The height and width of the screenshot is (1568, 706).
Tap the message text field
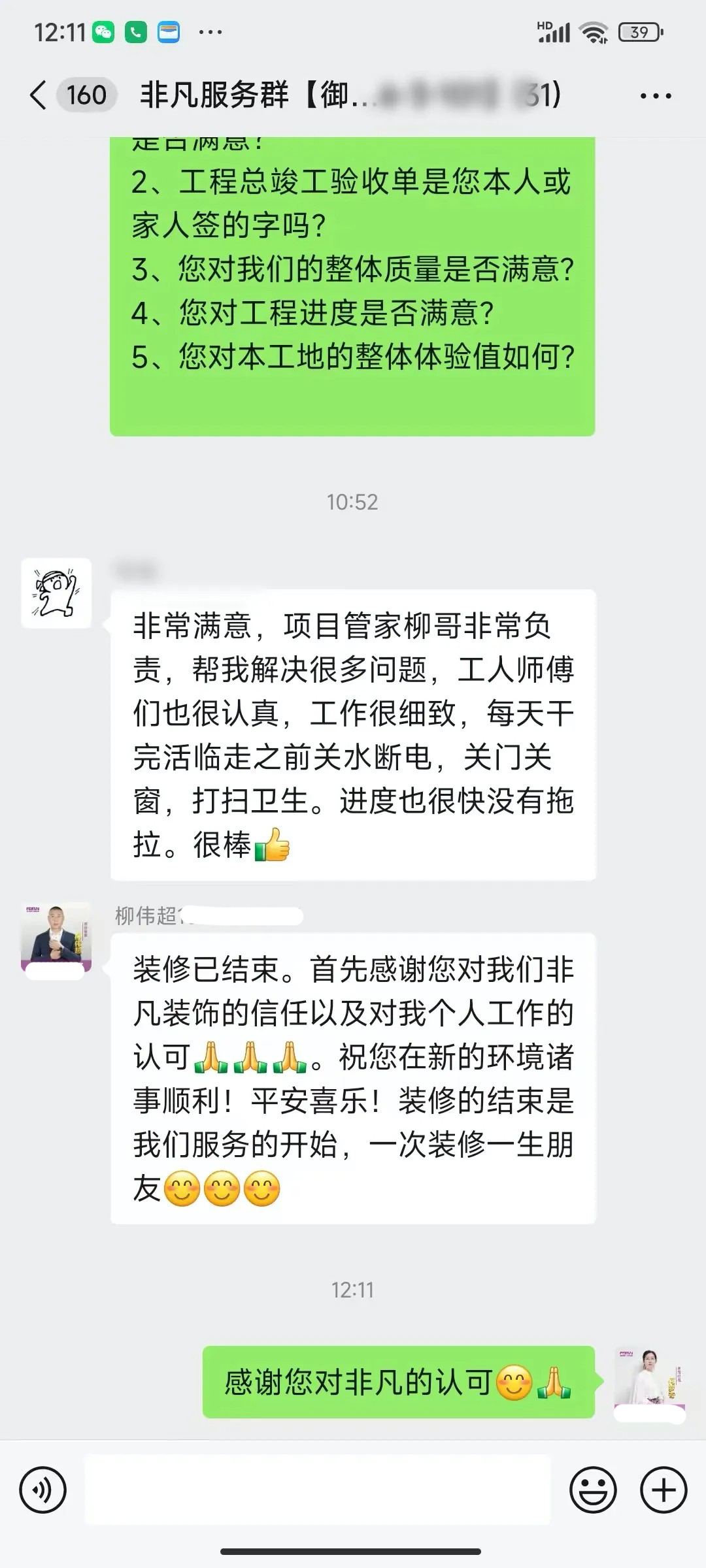(x=318, y=1490)
